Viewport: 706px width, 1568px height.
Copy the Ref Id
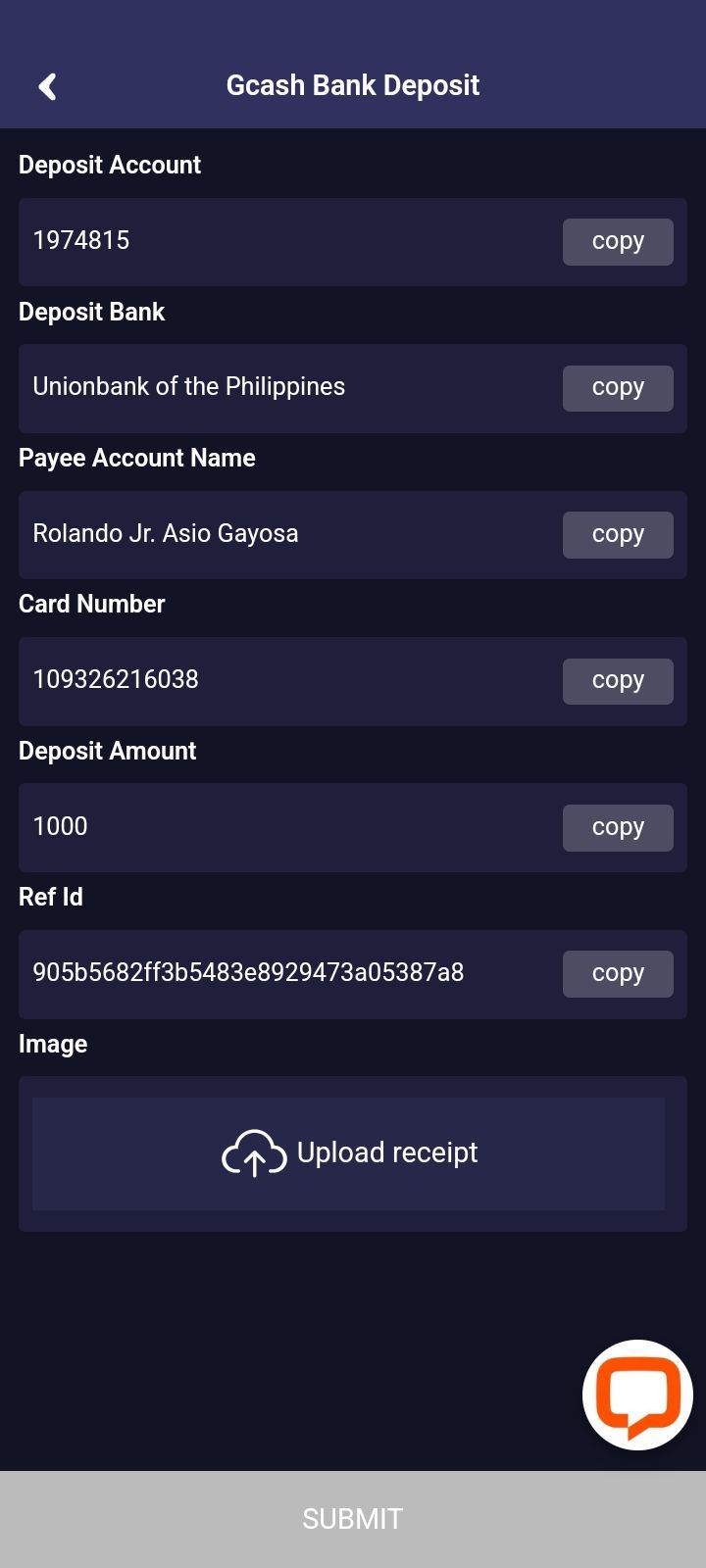[x=618, y=973]
